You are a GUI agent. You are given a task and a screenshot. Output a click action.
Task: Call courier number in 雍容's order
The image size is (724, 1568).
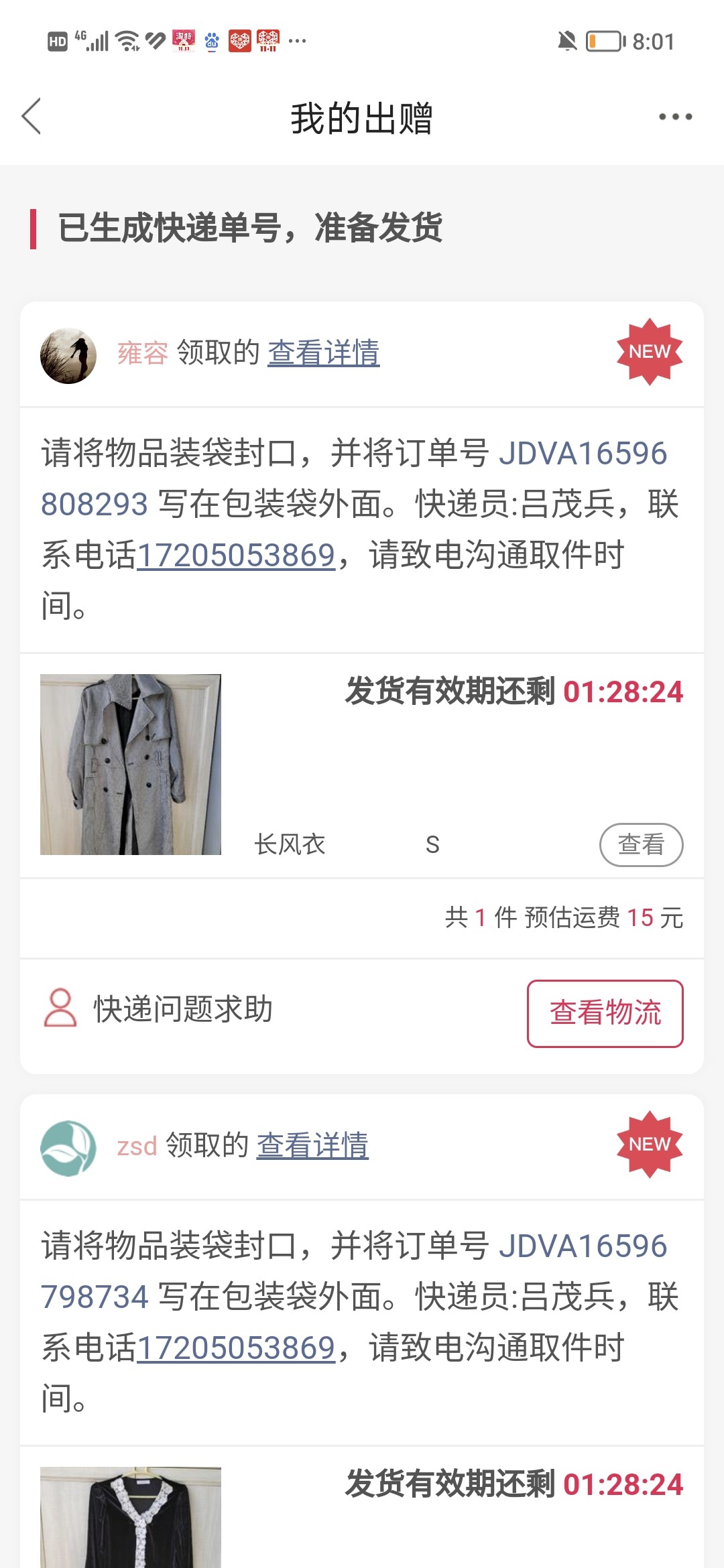[236, 556]
